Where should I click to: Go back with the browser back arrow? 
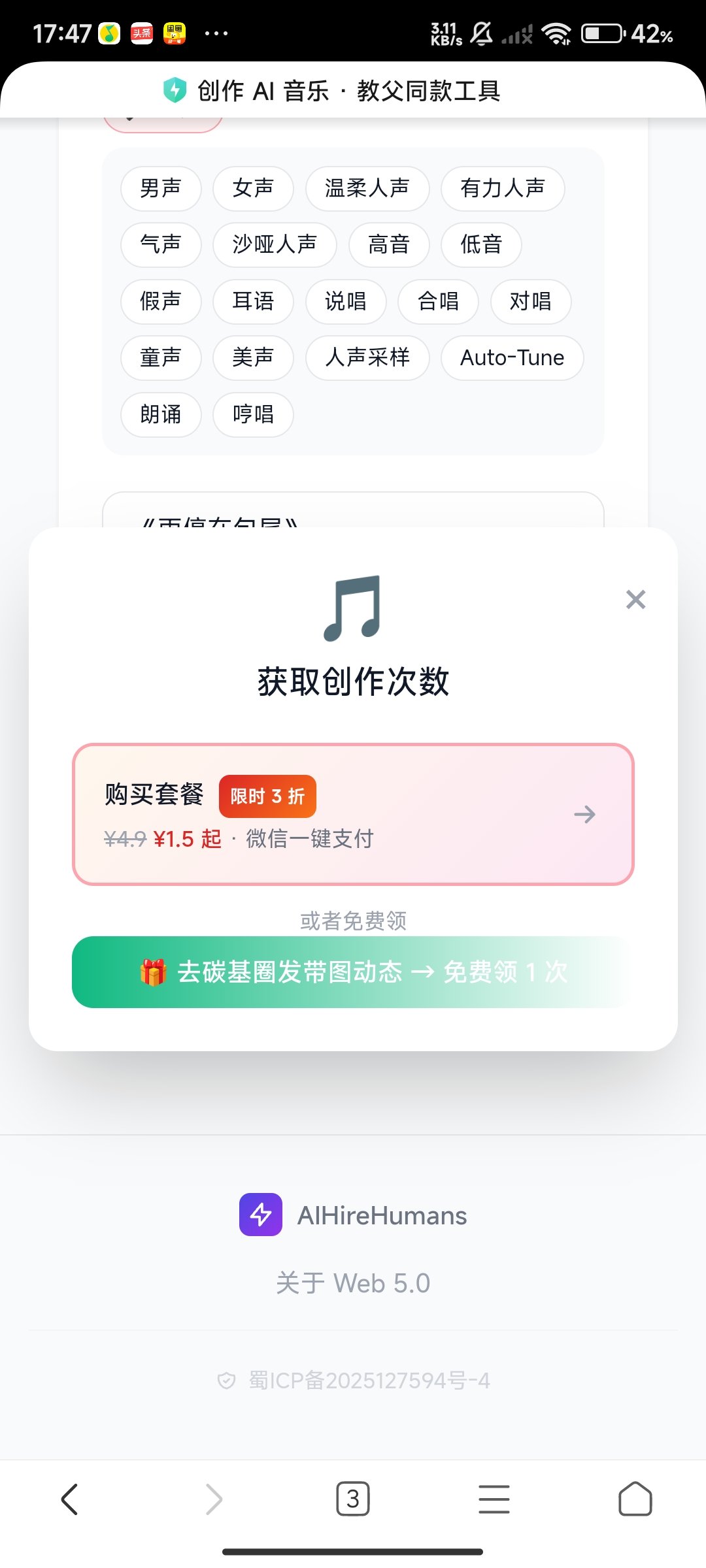[x=69, y=1499]
